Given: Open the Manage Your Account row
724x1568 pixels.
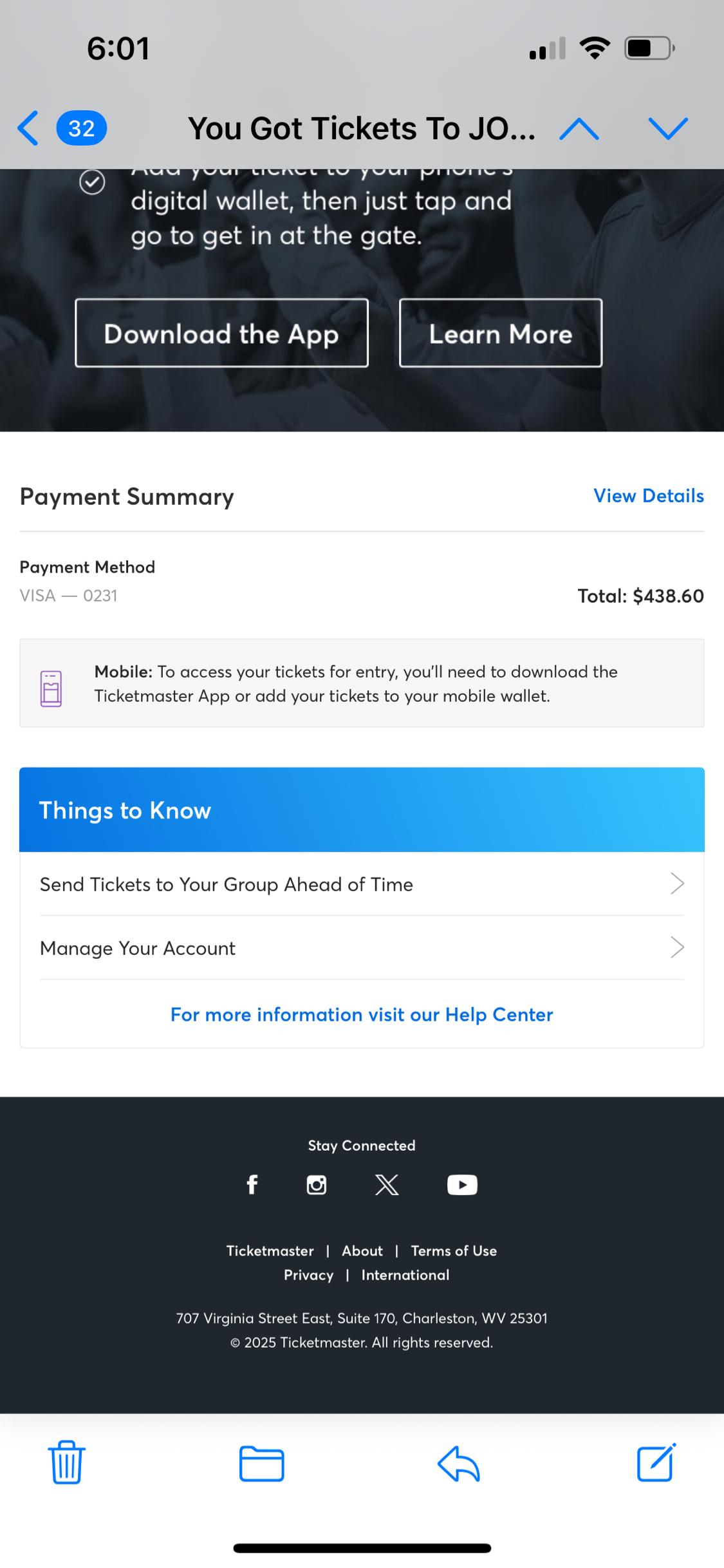Looking at the screenshot, I should click(362, 948).
